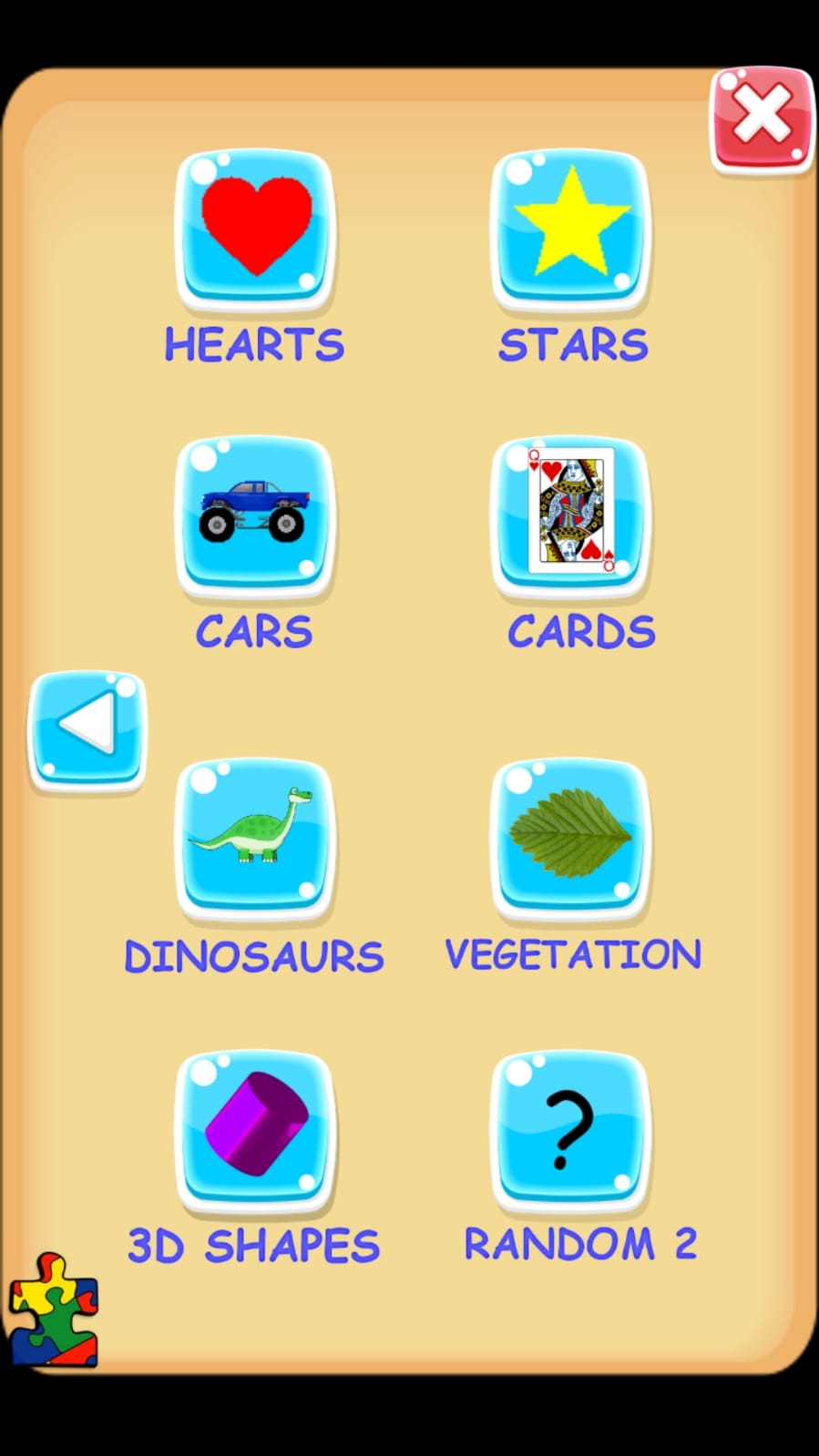Close the category selection panel
819x1456 pixels.
tap(762, 118)
